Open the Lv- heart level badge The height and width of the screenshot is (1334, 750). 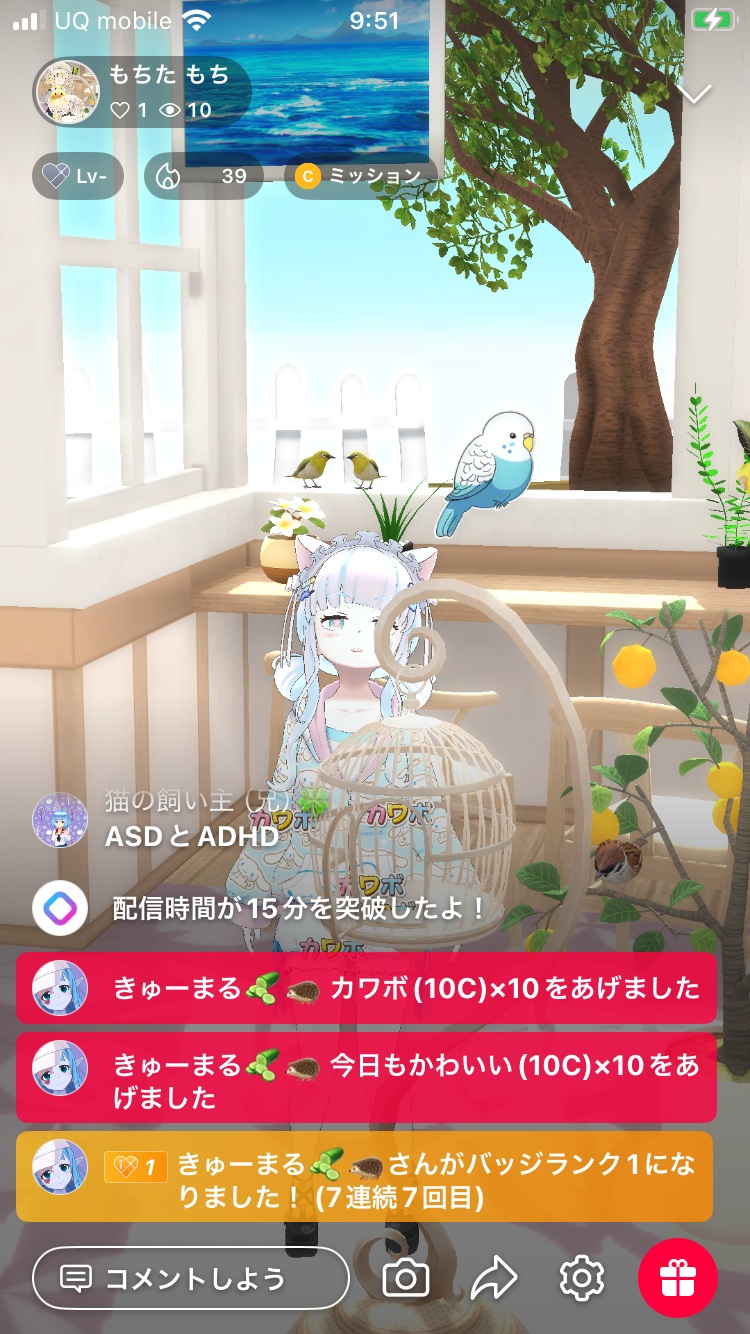(78, 177)
